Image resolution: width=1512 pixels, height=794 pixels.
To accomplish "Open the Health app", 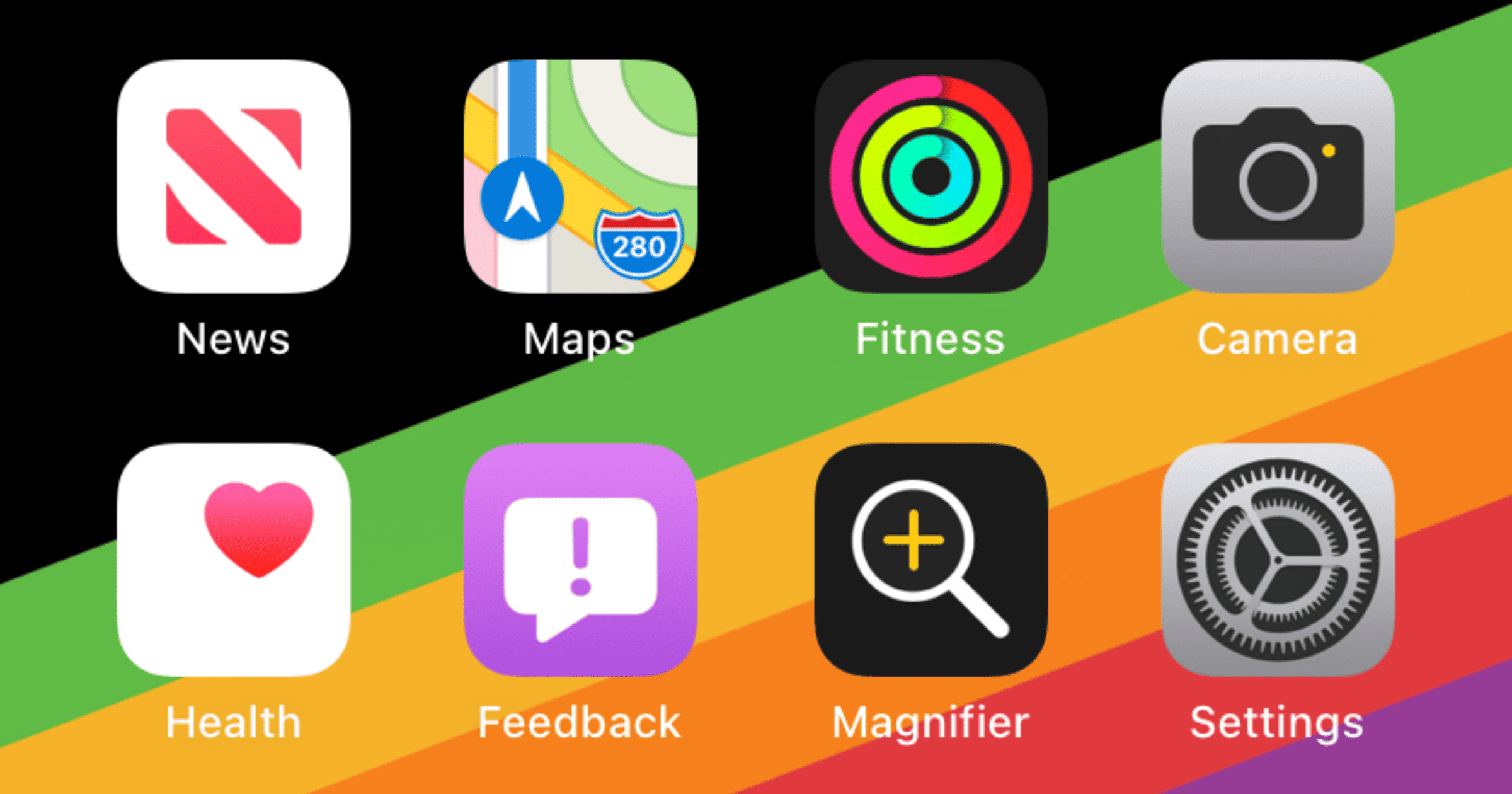I will tap(234, 560).
